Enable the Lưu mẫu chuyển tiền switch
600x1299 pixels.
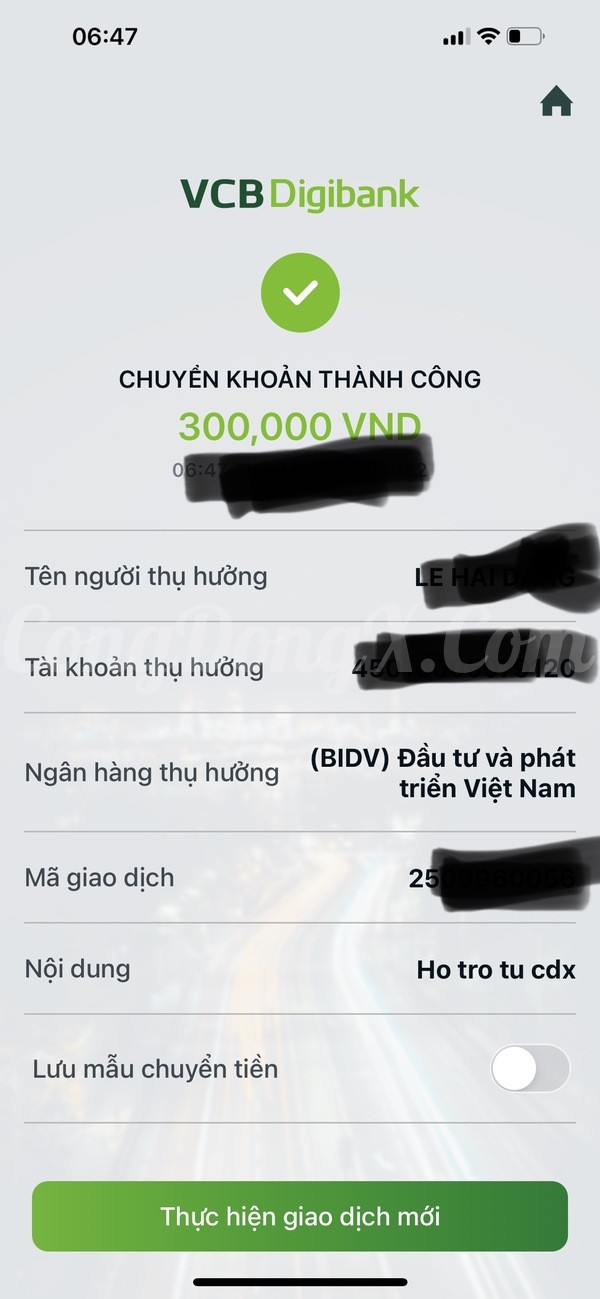pyautogui.click(x=530, y=1069)
